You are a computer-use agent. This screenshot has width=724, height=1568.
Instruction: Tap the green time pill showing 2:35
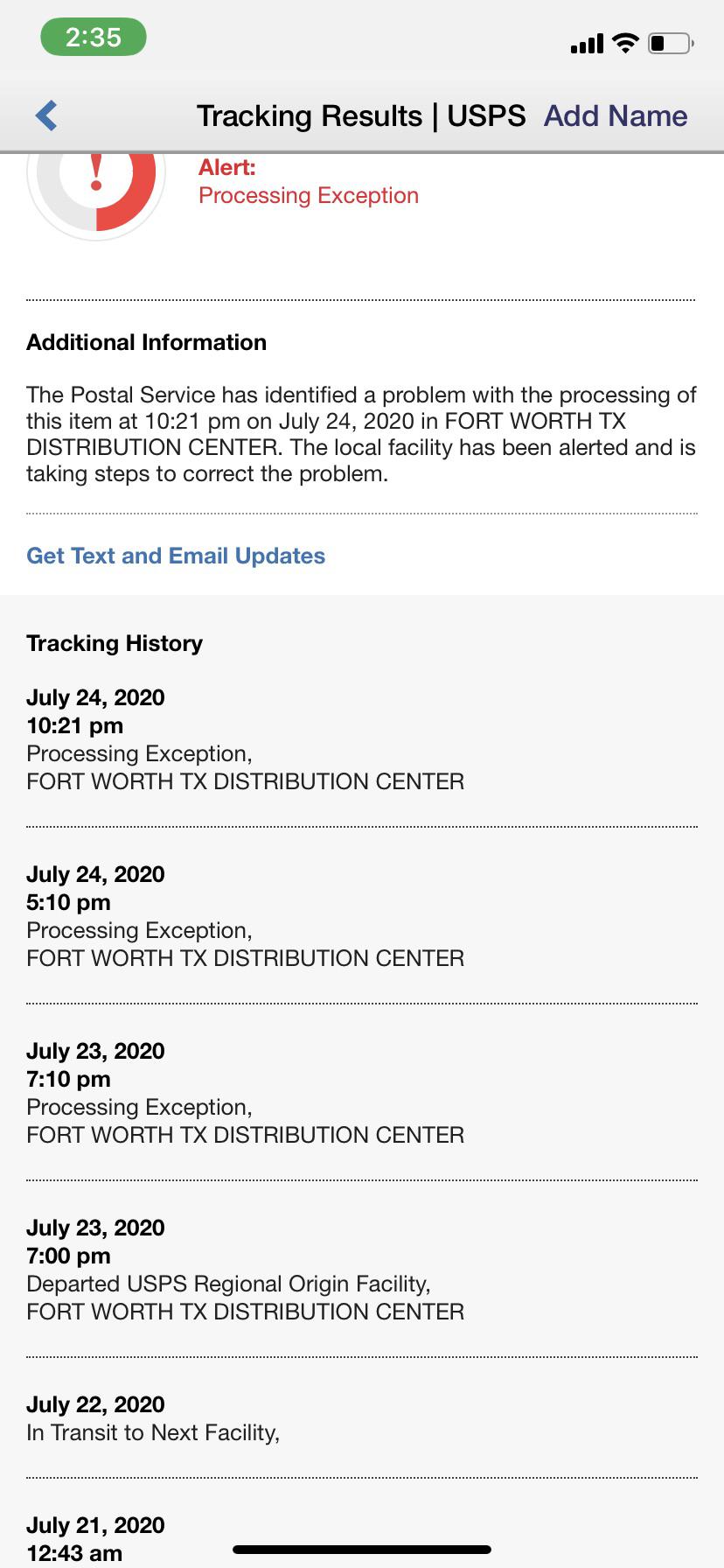click(x=94, y=38)
